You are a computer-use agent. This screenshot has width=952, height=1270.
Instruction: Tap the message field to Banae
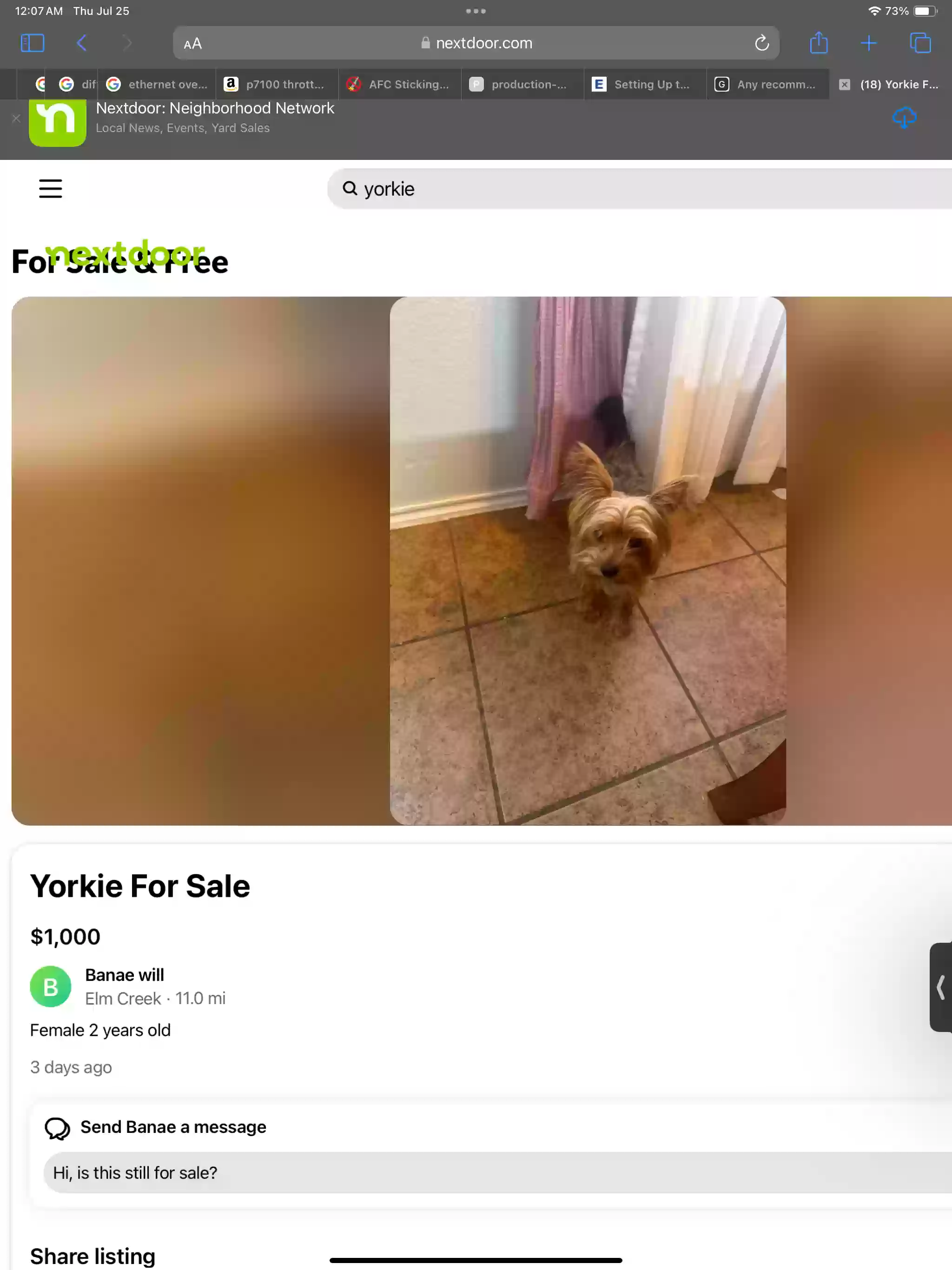(494, 1172)
